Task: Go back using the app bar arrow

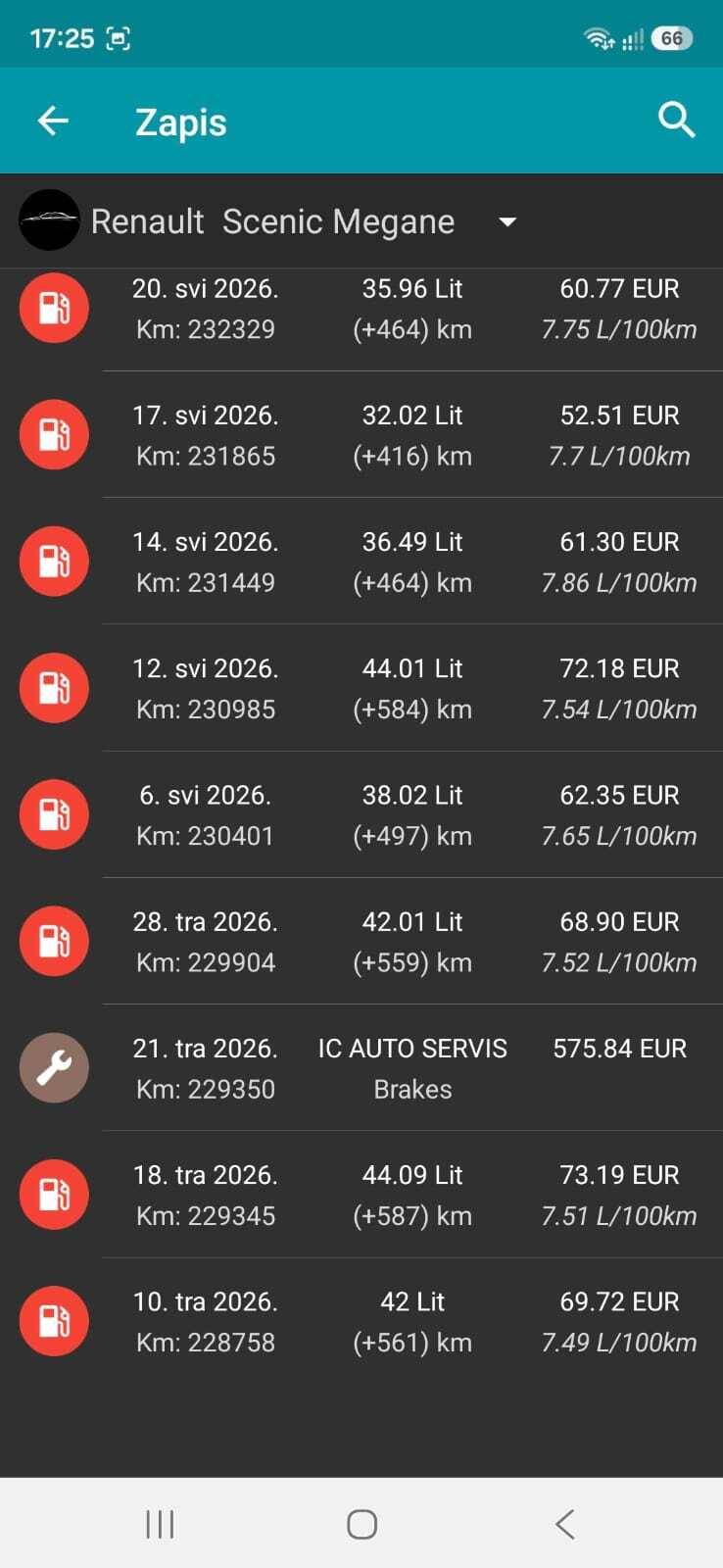Action: 53,121
